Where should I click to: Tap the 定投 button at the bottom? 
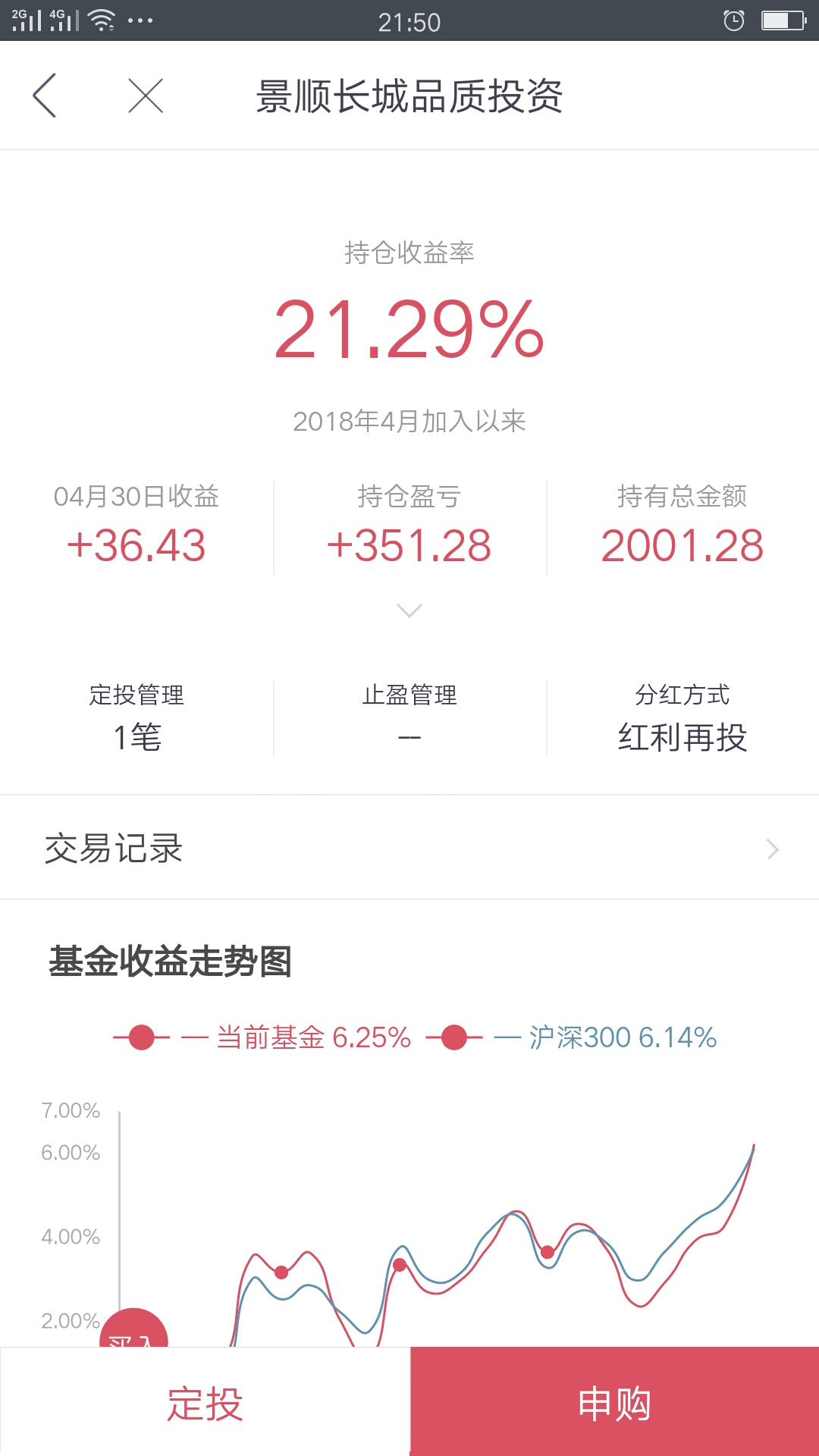[205, 1402]
